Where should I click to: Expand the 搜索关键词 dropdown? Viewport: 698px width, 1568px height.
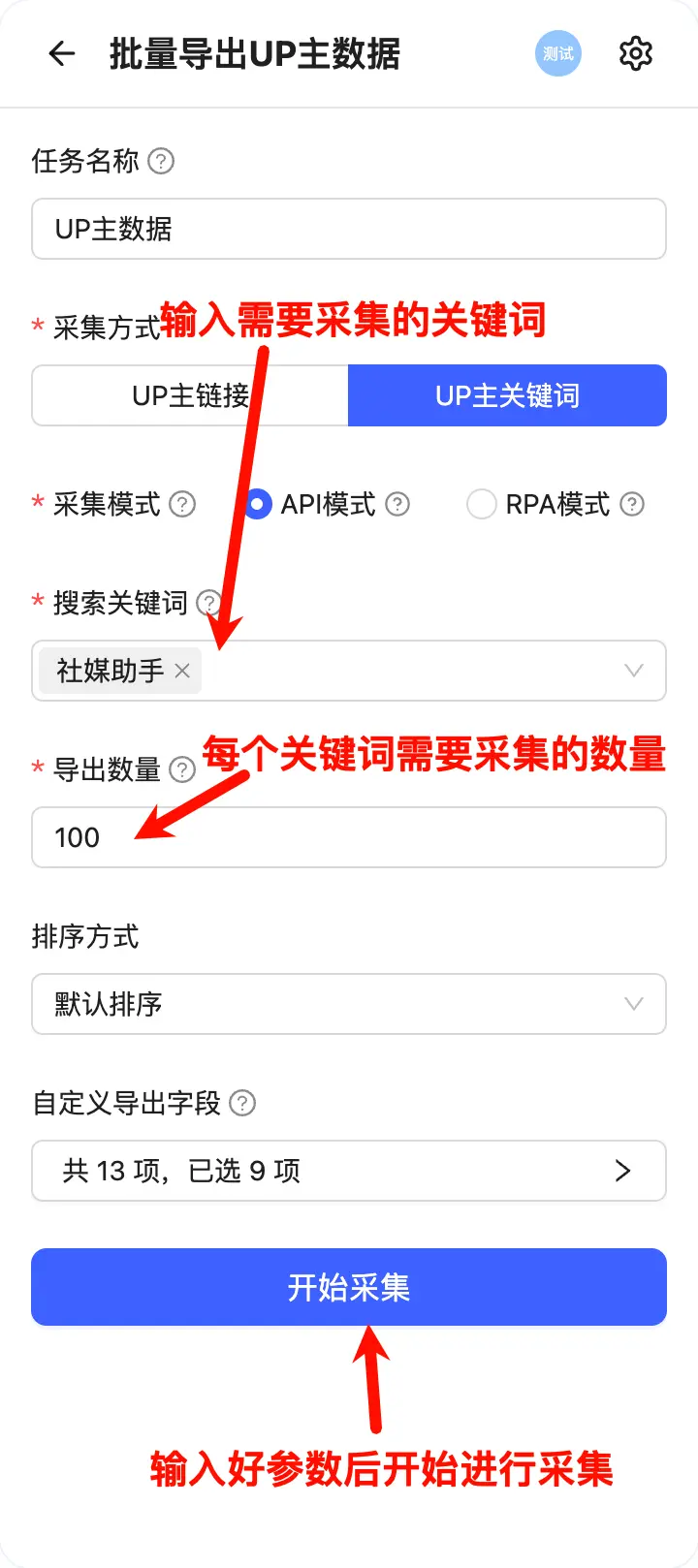click(634, 671)
